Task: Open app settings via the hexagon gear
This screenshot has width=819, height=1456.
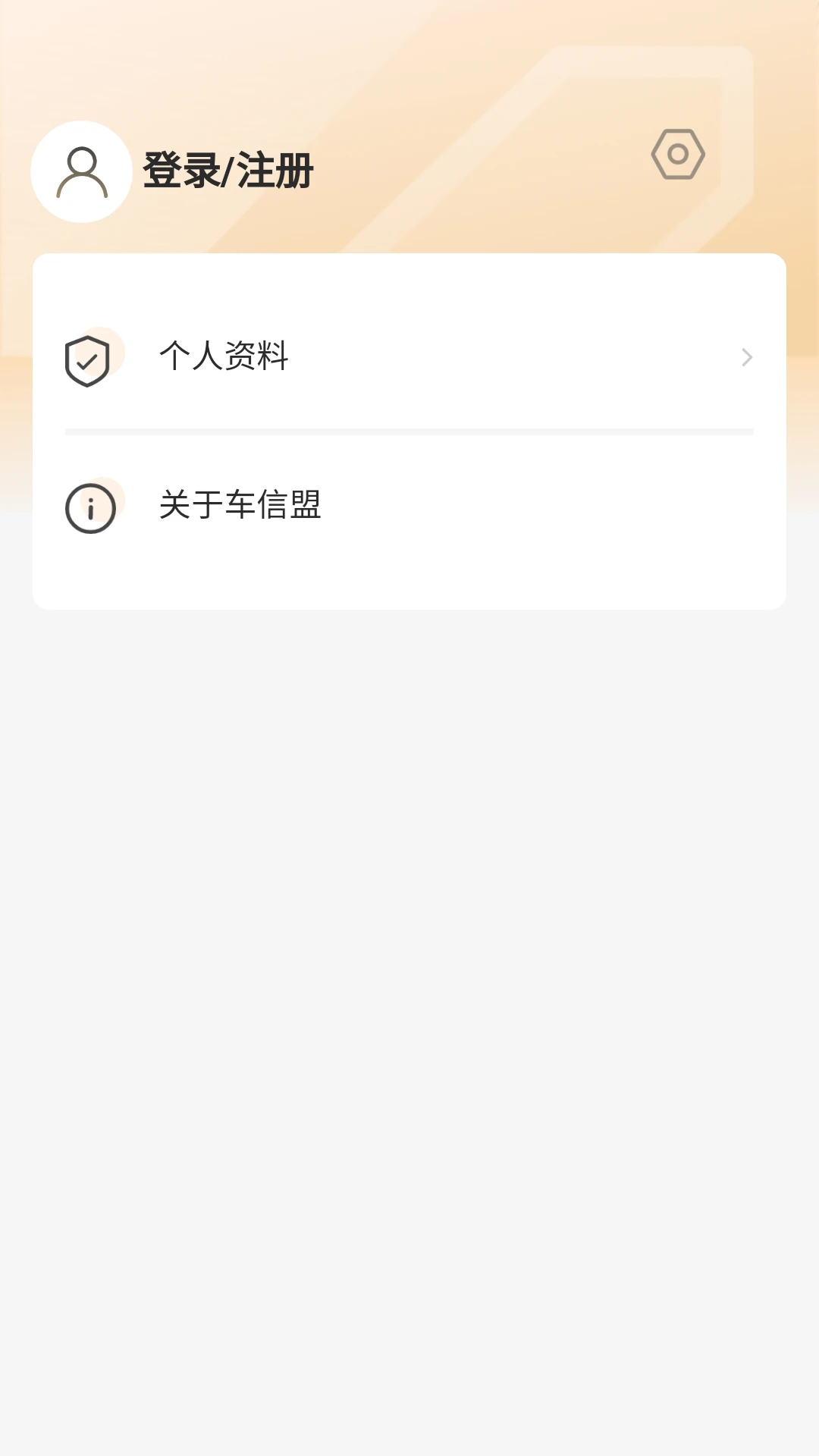Action: [678, 154]
